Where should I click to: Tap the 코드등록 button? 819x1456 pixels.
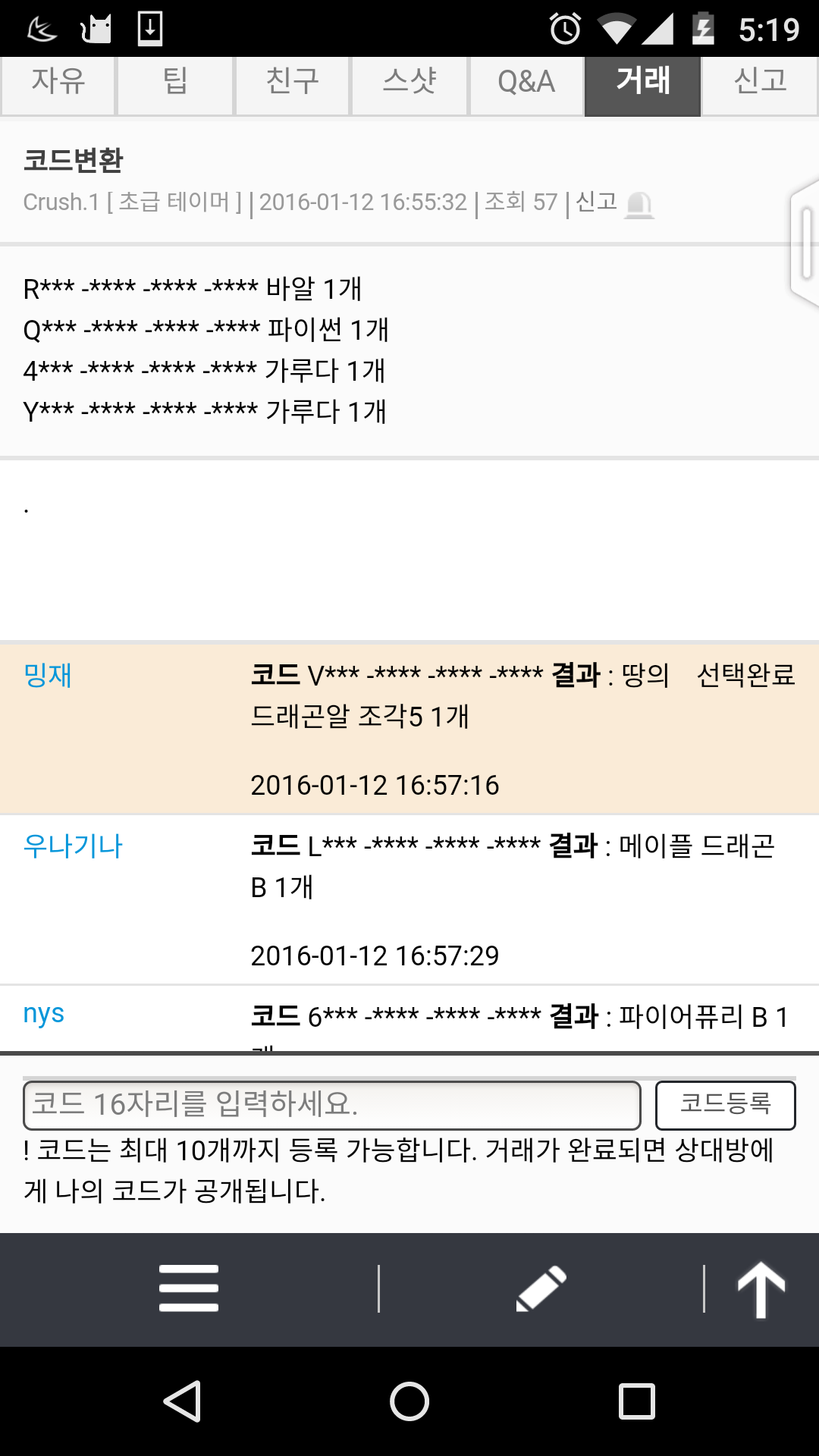tap(725, 1105)
